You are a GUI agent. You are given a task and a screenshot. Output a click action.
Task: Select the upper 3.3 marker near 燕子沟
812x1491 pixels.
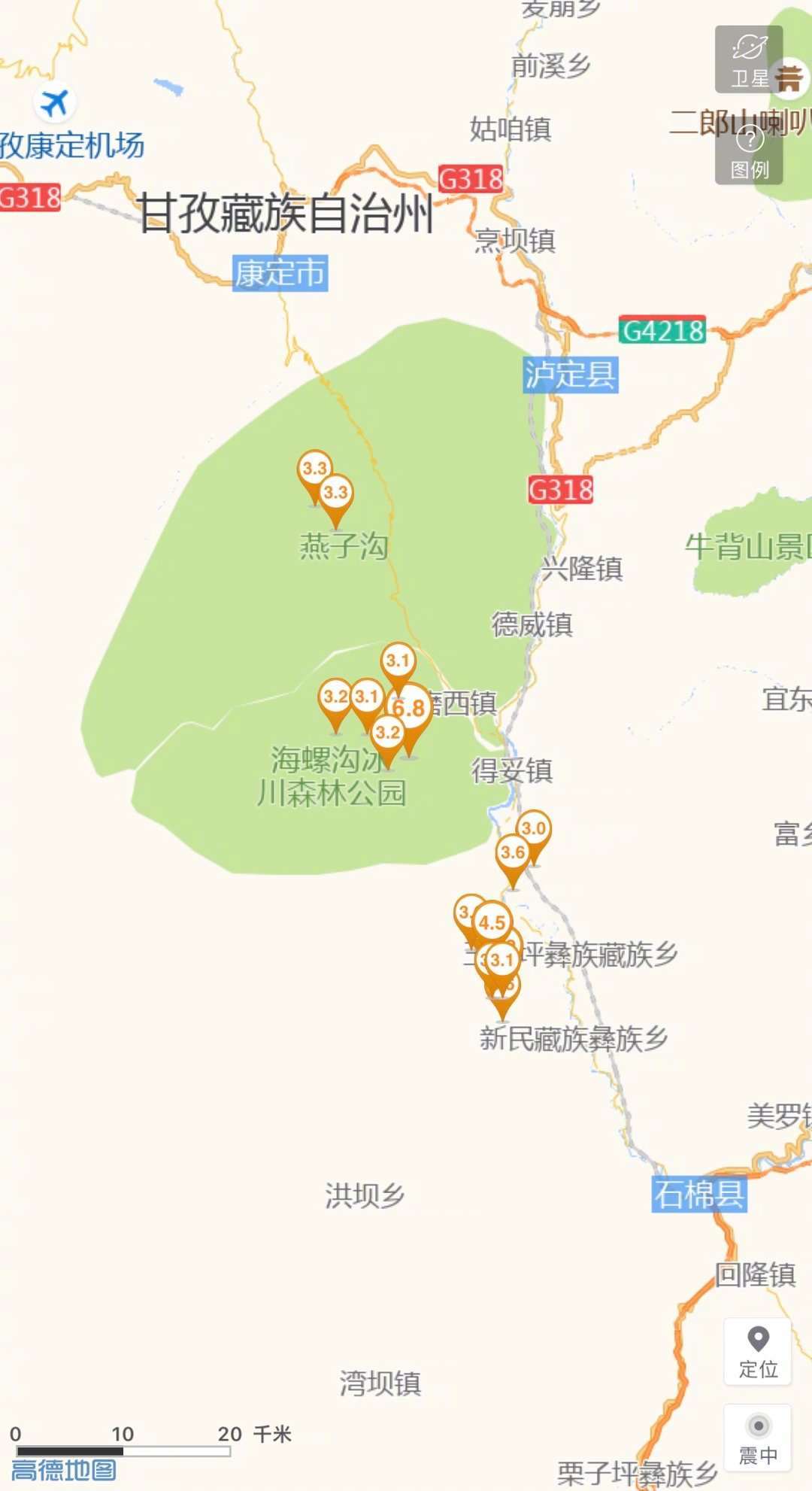(315, 466)
